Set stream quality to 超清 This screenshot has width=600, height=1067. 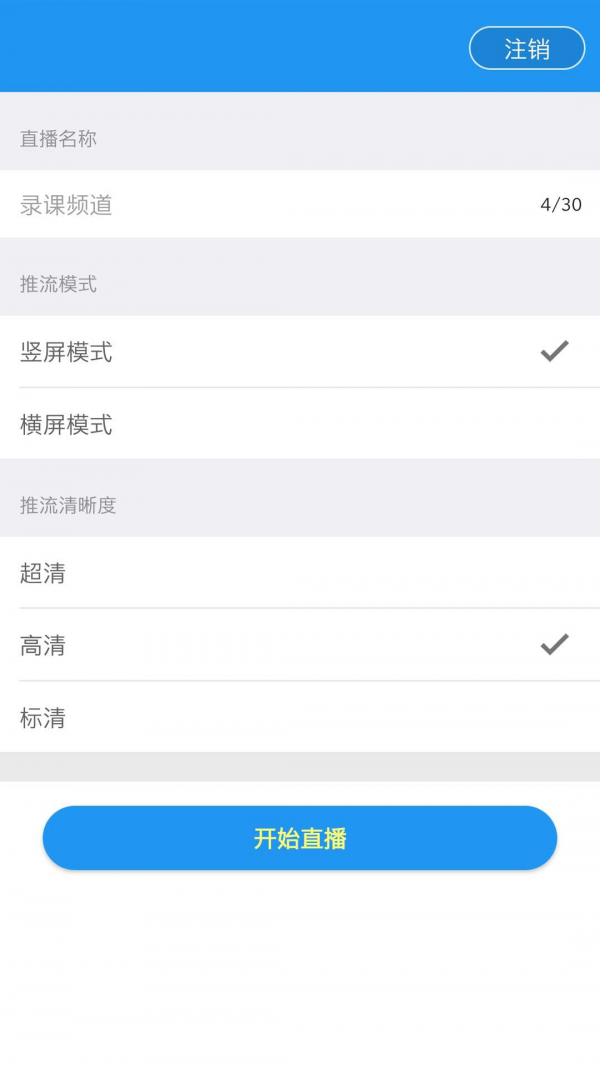point(300,573)
